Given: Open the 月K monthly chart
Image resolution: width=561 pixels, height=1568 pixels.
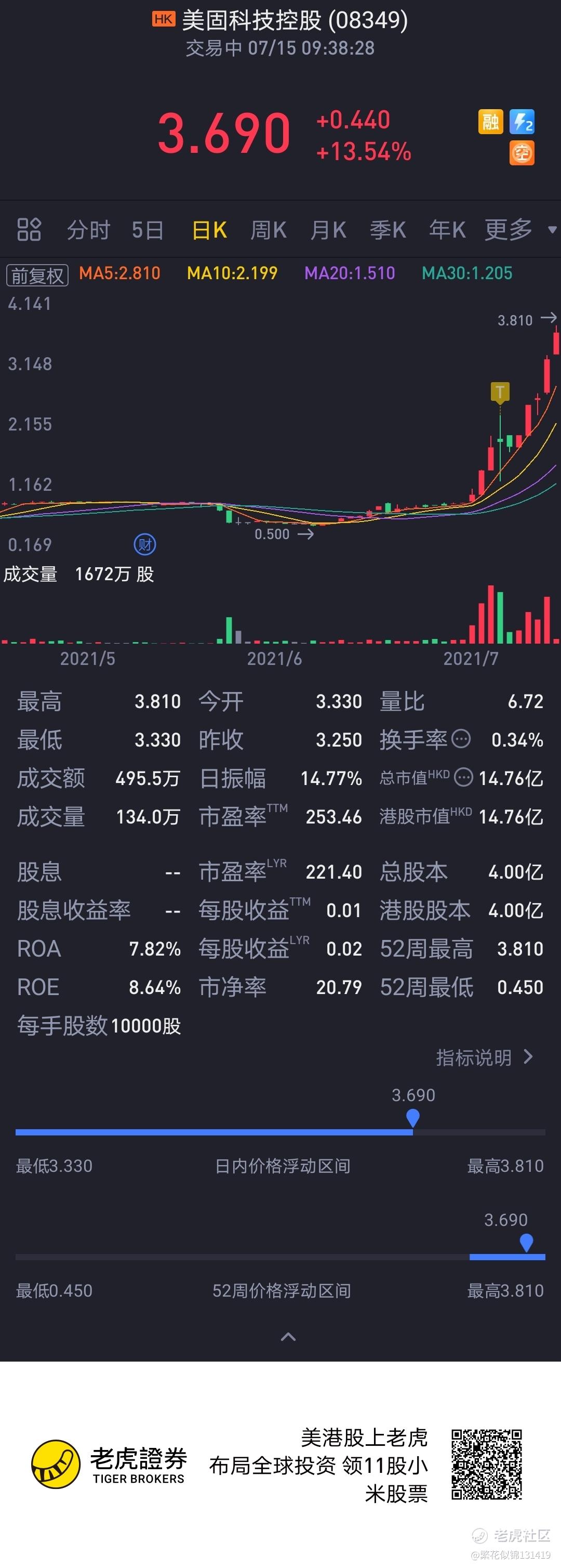Looking at the screenshot, I should pos(328,230).
